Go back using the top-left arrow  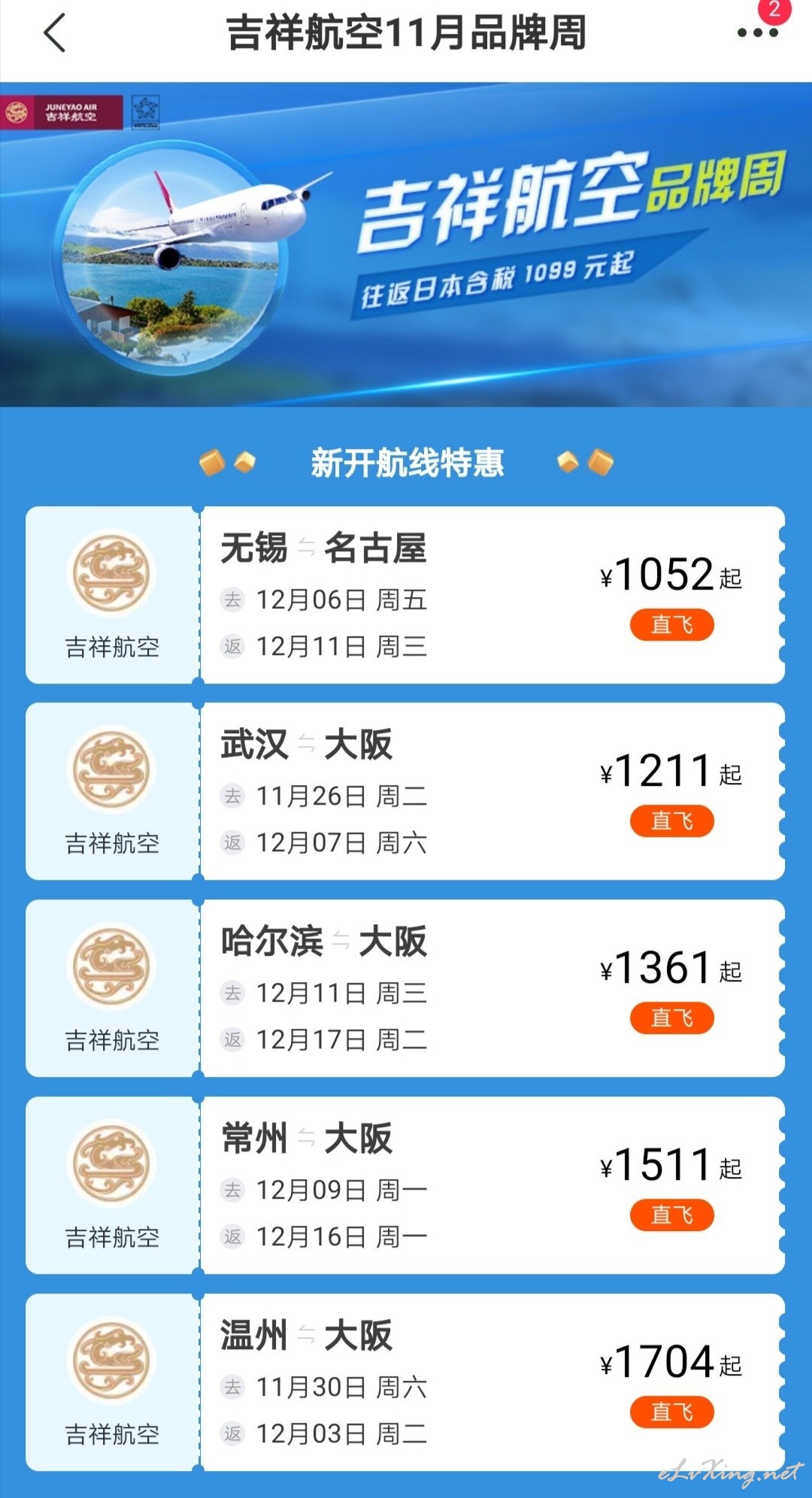(55, 33)
